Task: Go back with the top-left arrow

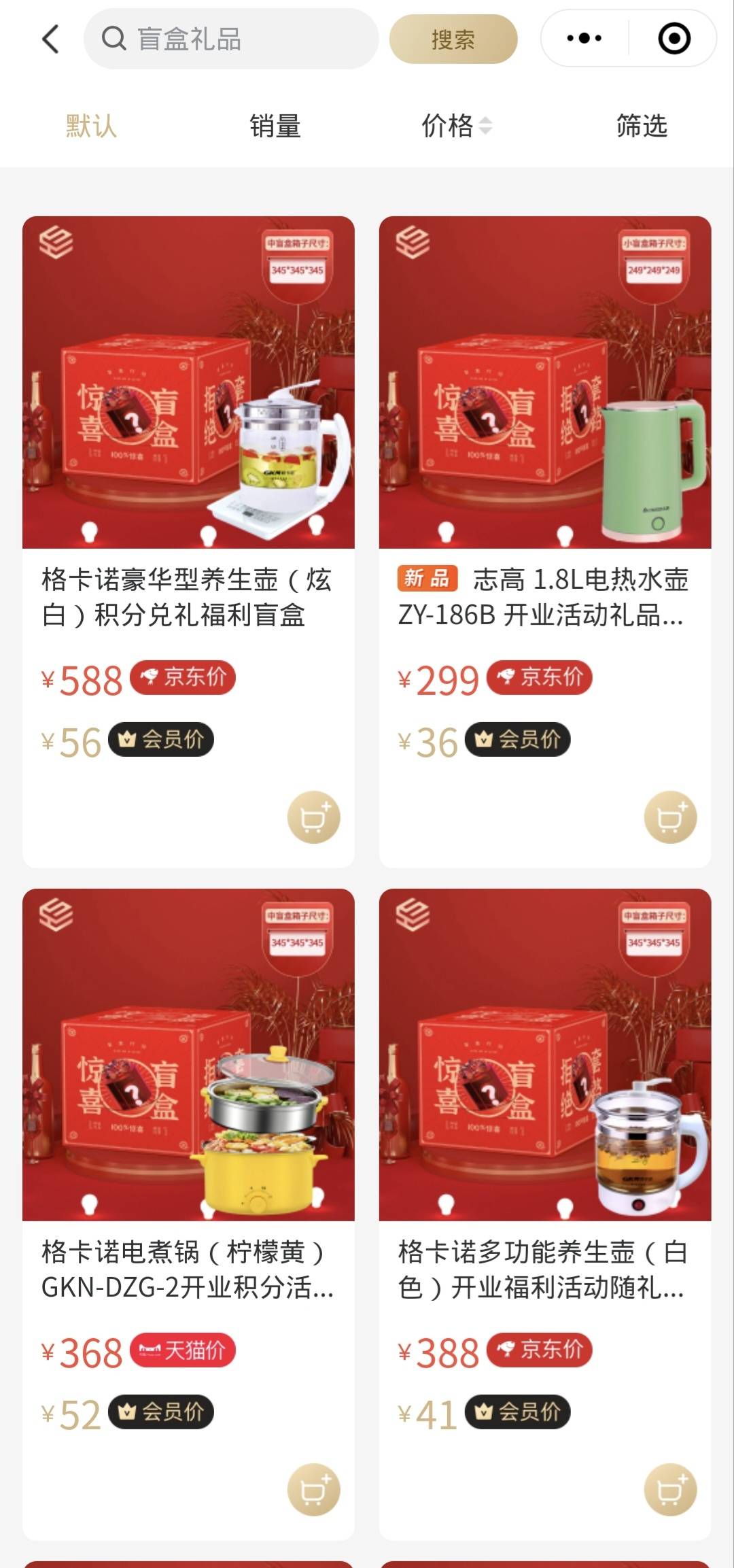Action: click(51, 39)
